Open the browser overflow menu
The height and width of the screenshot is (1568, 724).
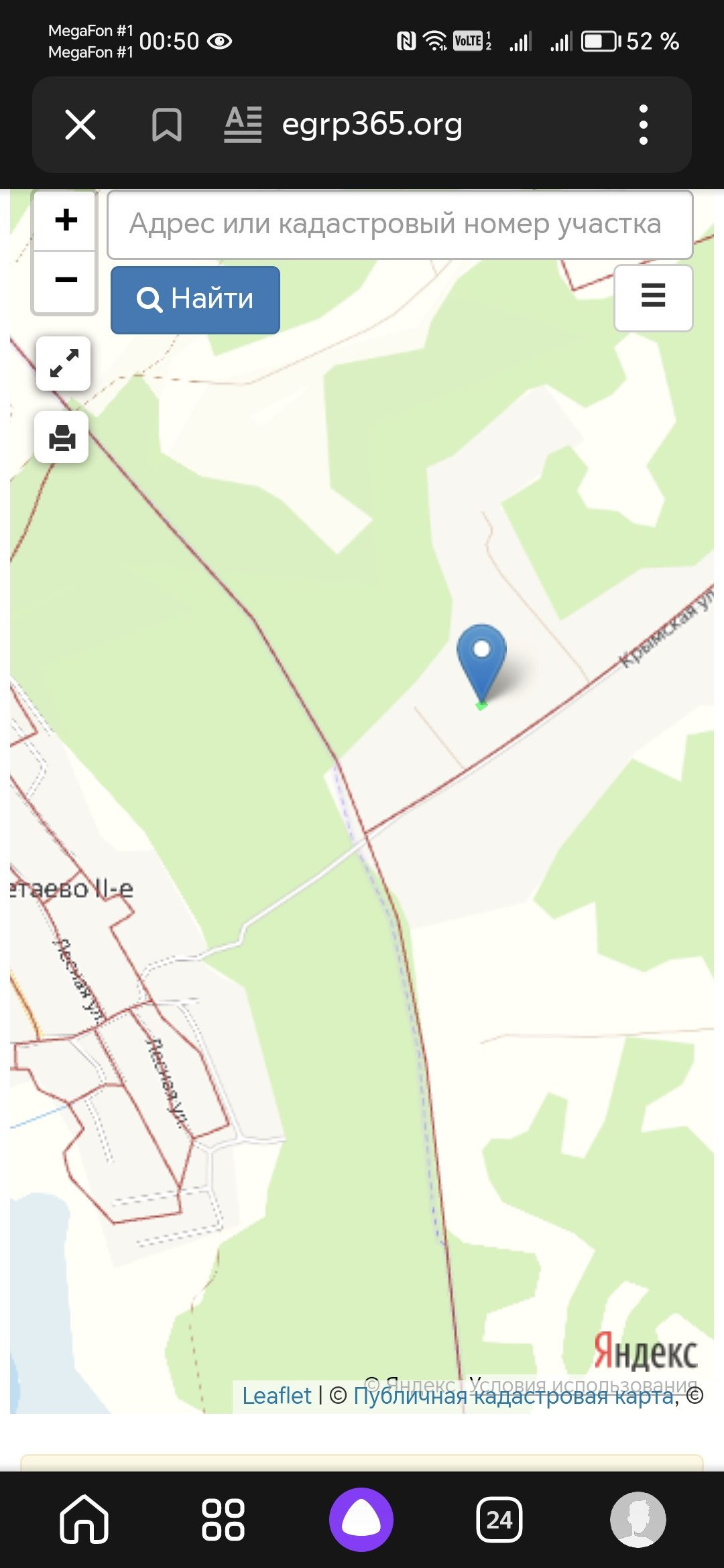pos(644,125)
